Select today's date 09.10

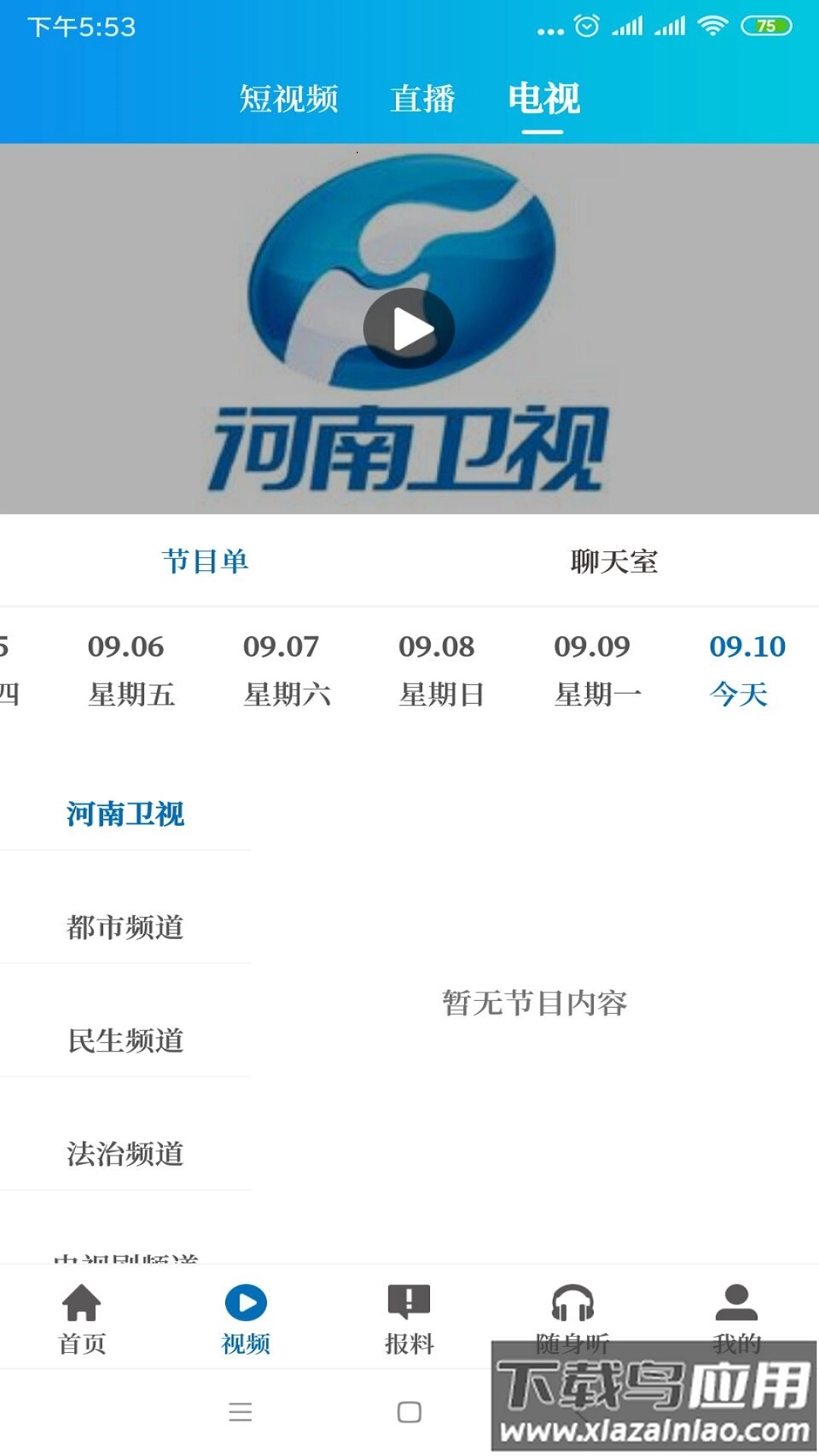746,670
